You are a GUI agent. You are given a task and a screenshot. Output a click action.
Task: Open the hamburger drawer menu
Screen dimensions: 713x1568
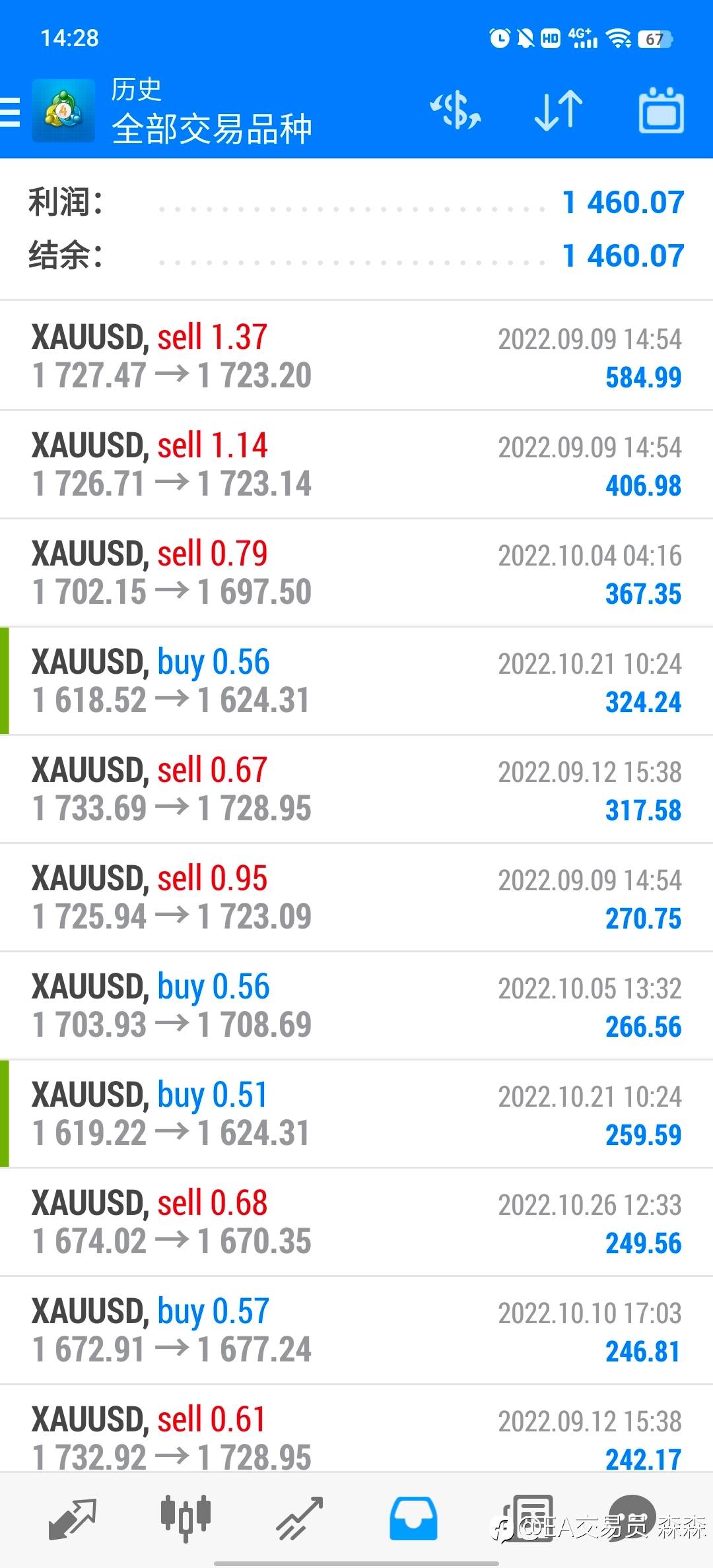[x=10, y=112]
